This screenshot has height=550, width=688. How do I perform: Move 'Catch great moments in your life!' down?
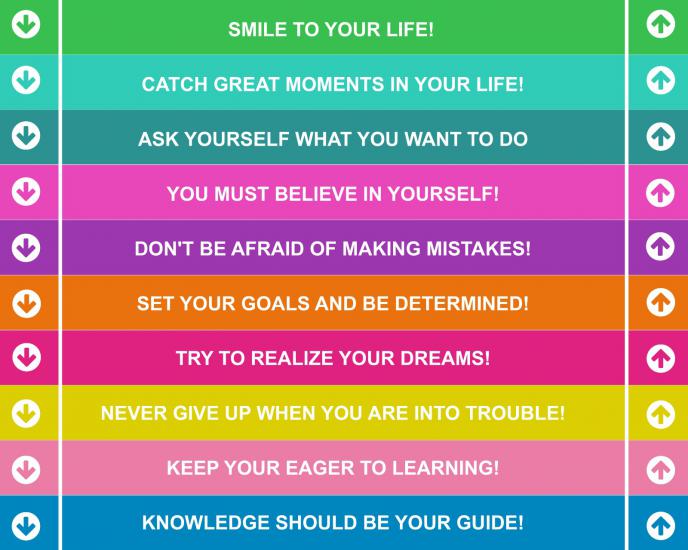[x=27, y=81]
